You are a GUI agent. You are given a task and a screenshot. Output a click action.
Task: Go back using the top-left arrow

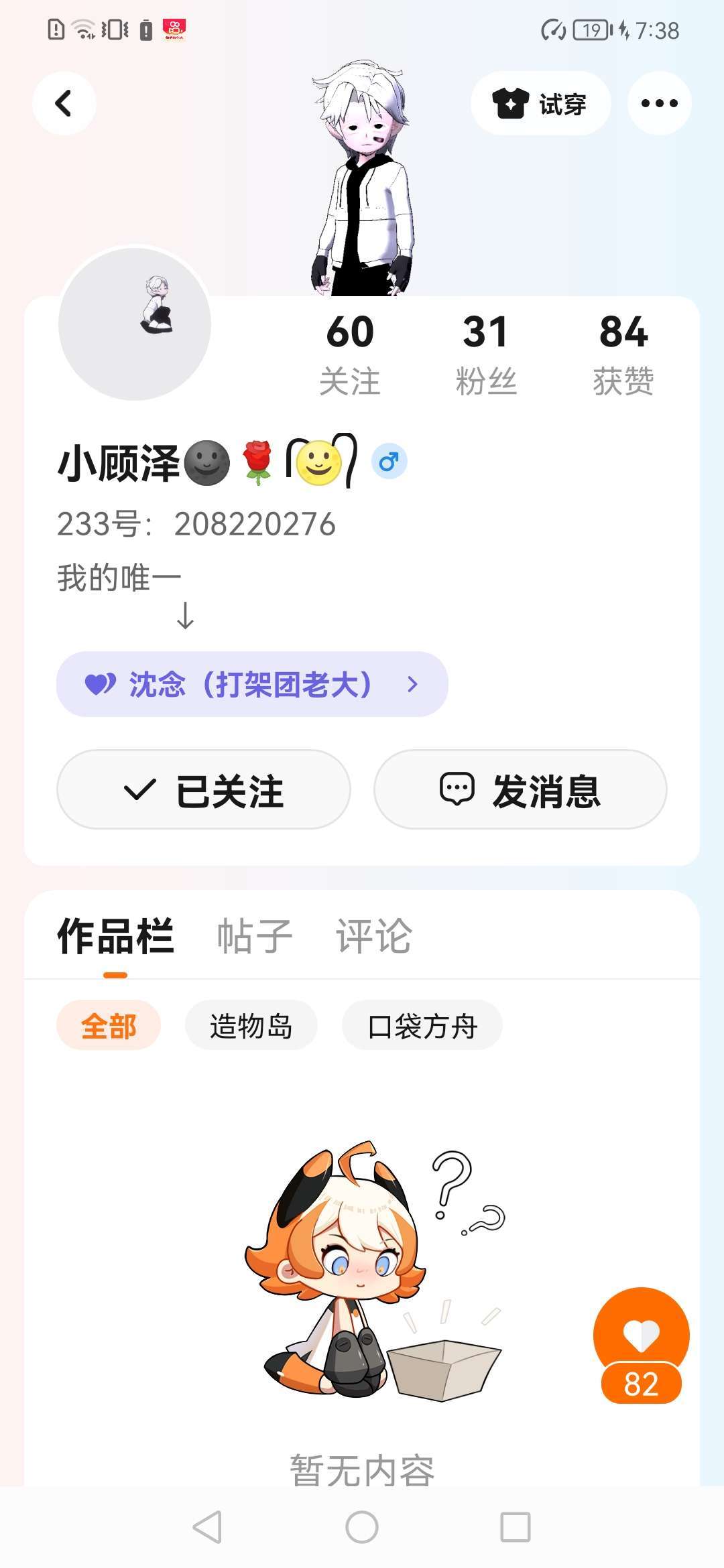pyautogui.click(x=64, y=103)
